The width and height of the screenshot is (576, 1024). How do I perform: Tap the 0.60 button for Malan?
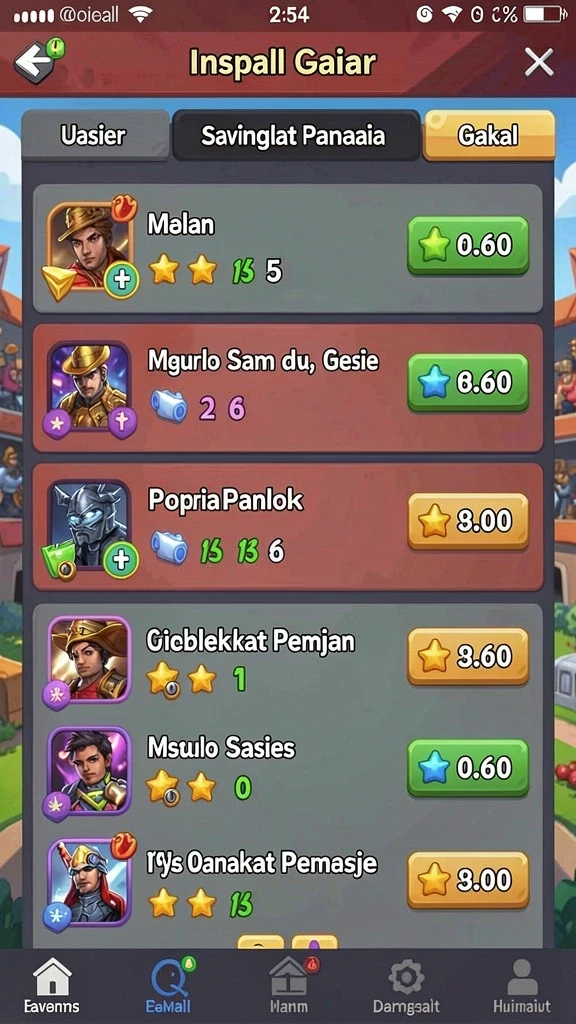[468, 245]
